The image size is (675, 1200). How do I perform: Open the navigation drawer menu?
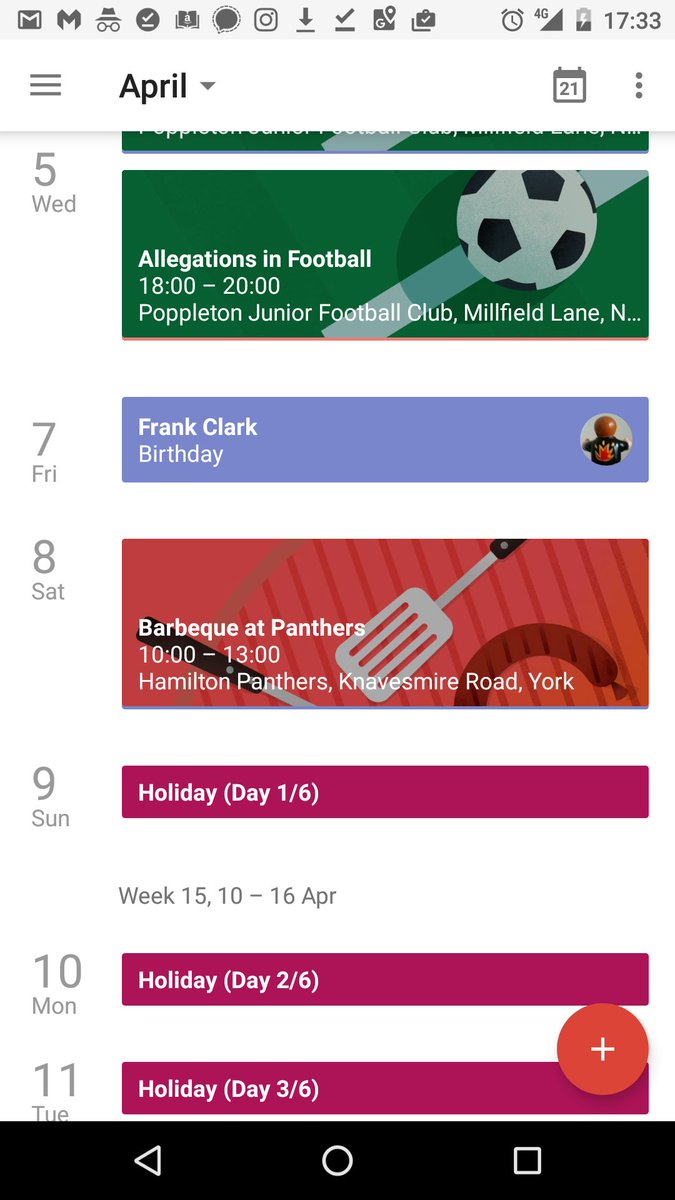click(46, 86)
